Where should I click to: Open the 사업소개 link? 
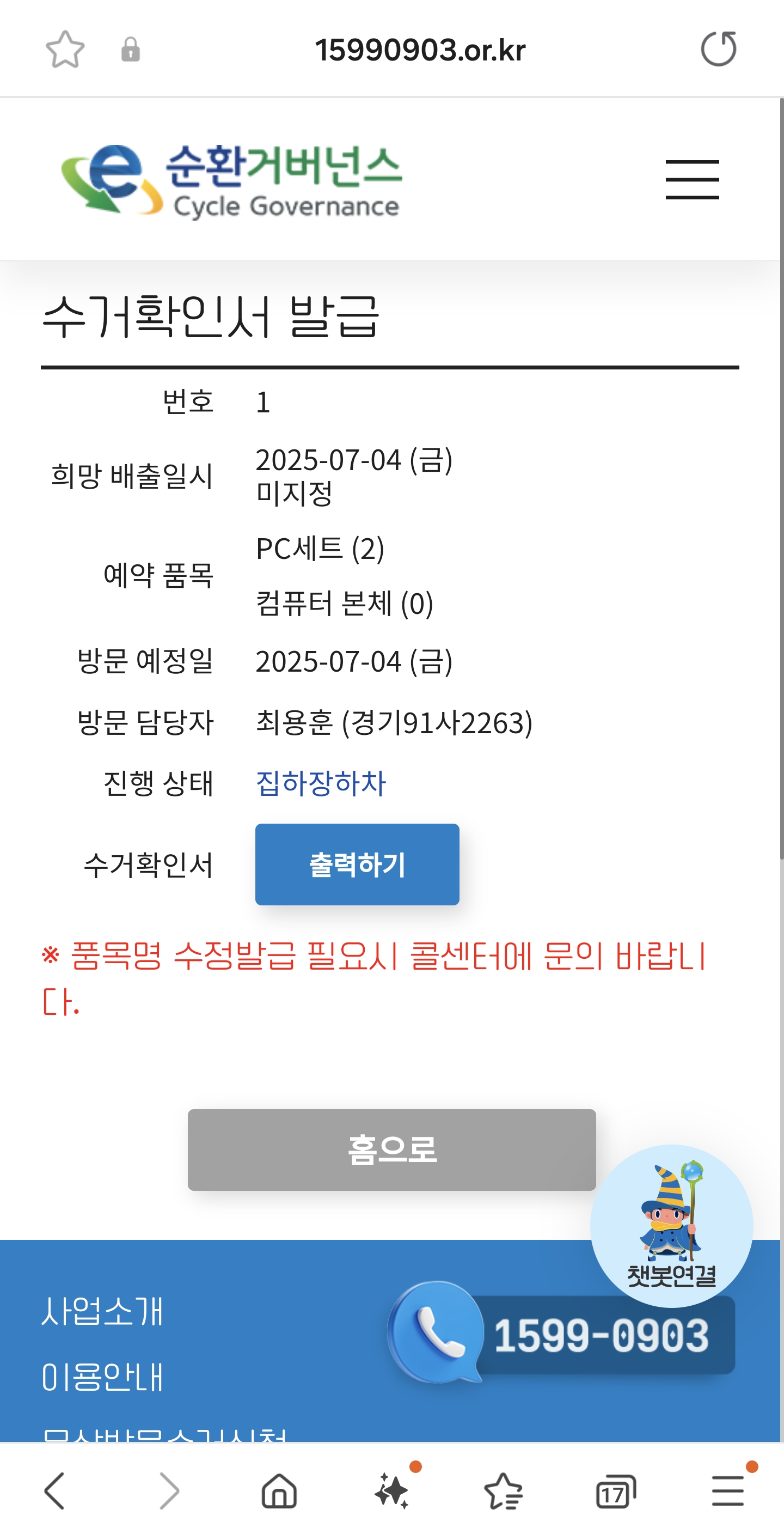point(102,1311)
